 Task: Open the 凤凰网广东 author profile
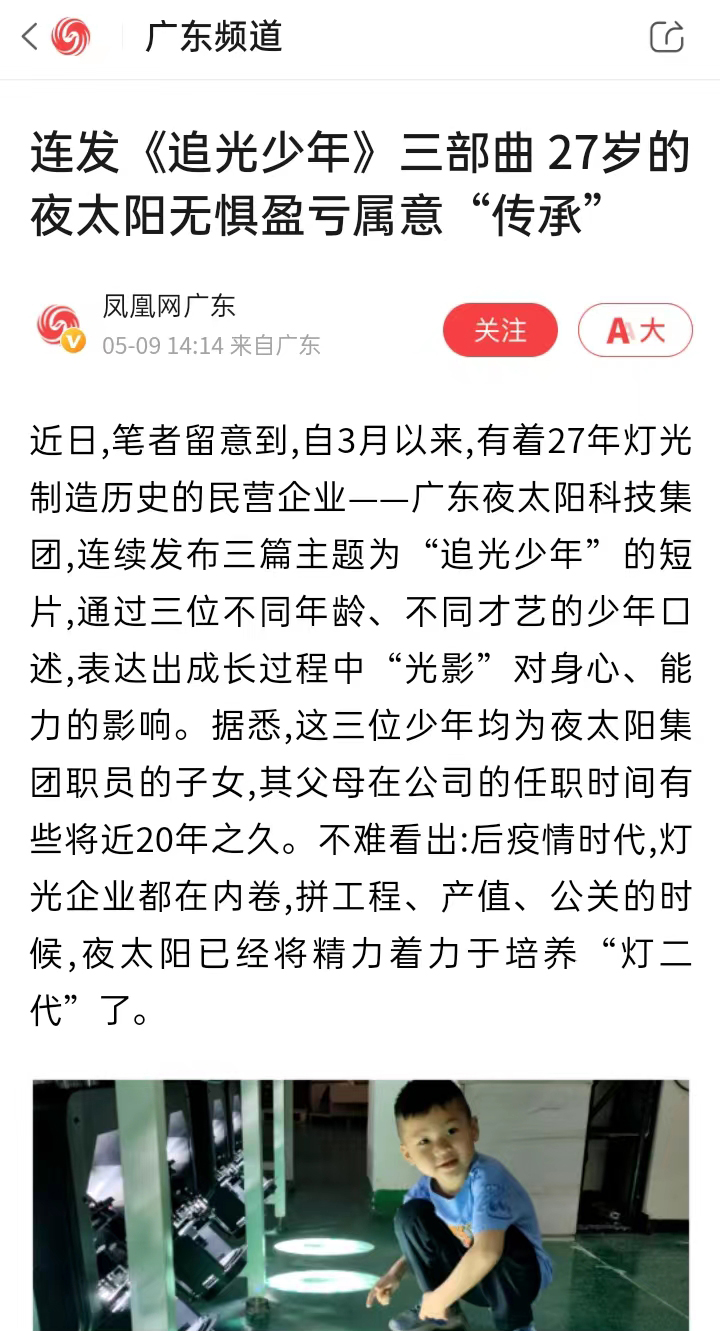pyautogui.click(x=168, y=306)
